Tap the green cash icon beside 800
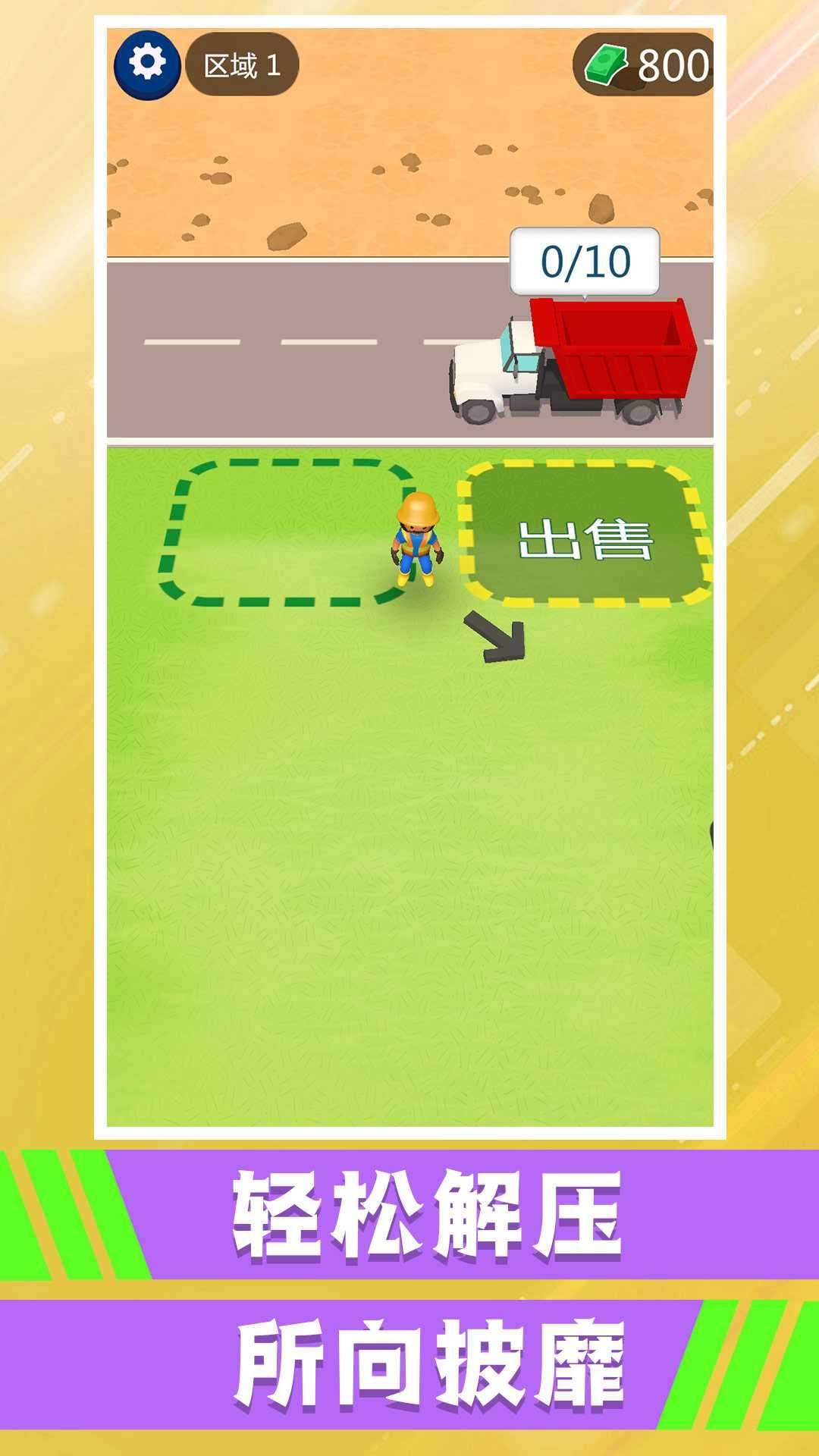 pos(607,62)
